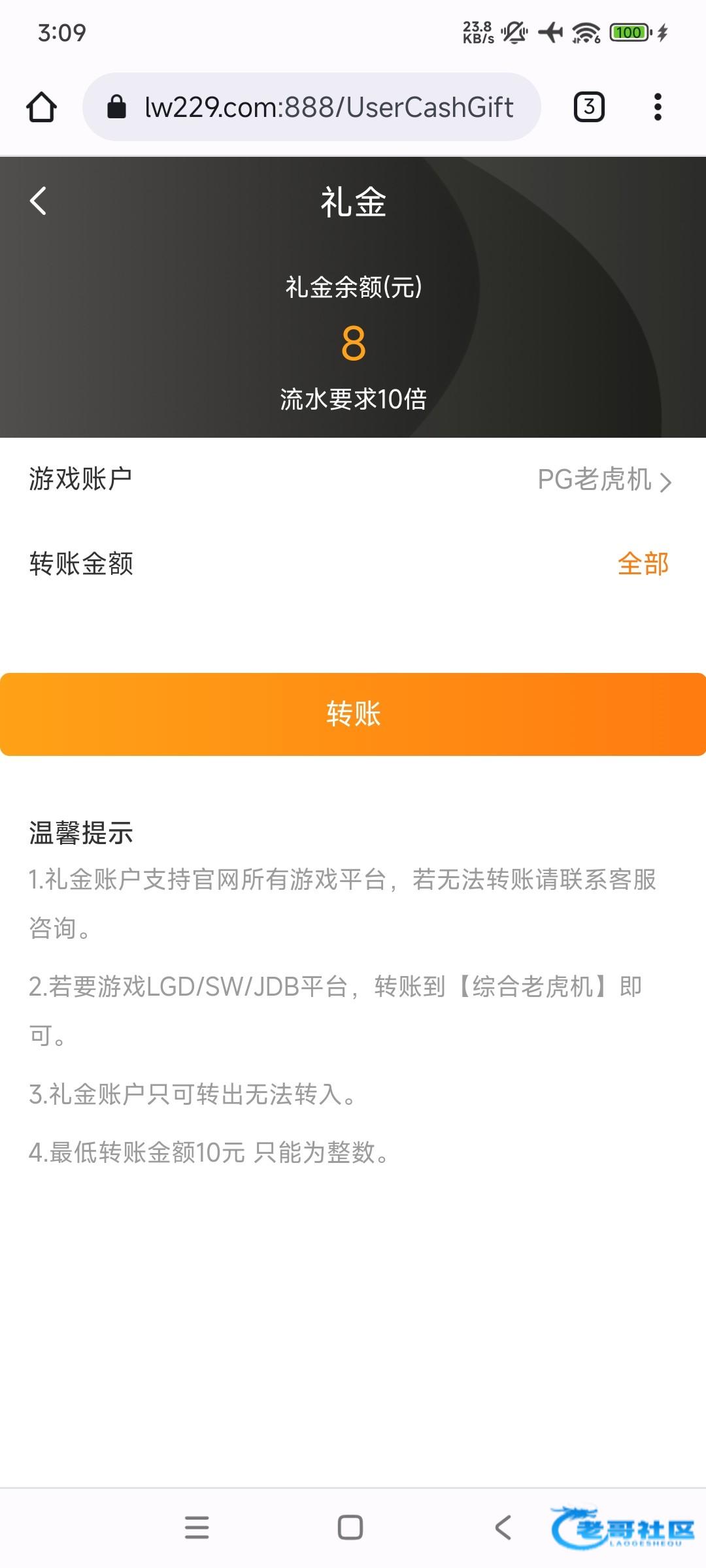Tap the system home button

click(x=350, y=1527)
